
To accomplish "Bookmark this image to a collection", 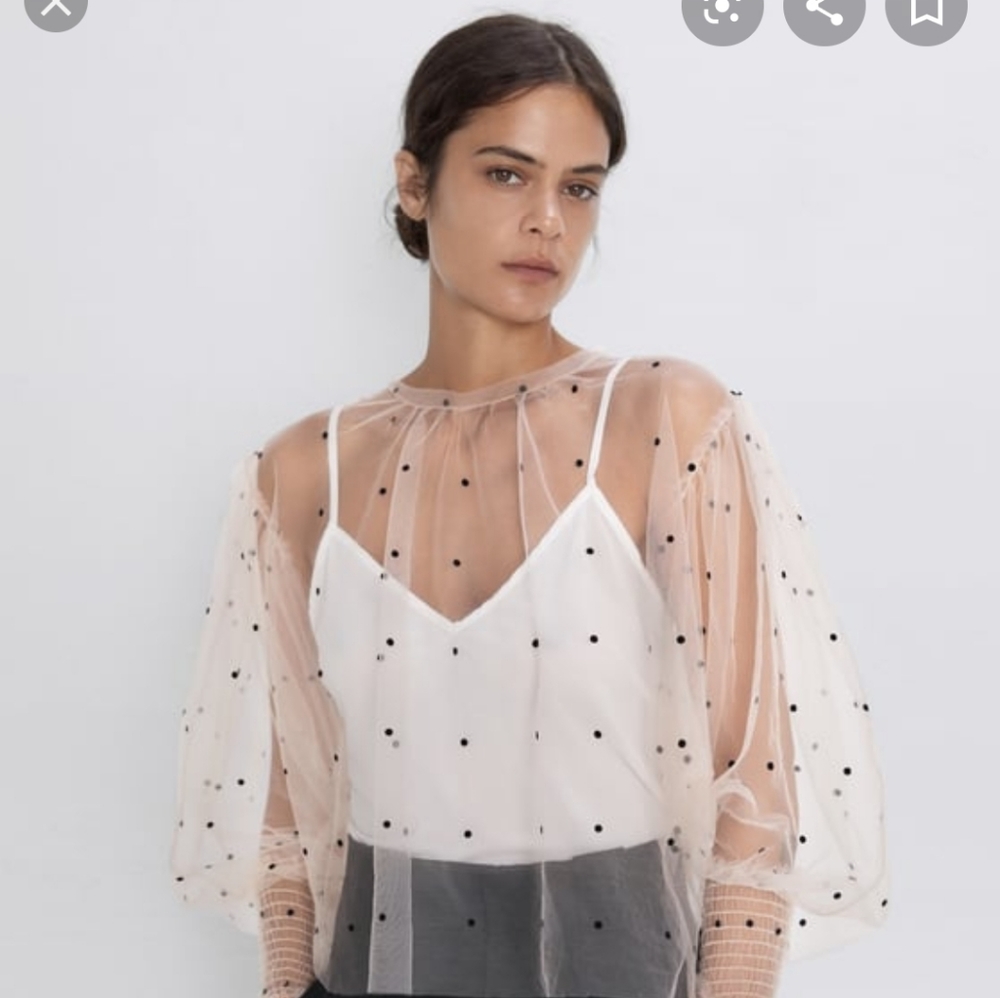I will pos(926,10).
